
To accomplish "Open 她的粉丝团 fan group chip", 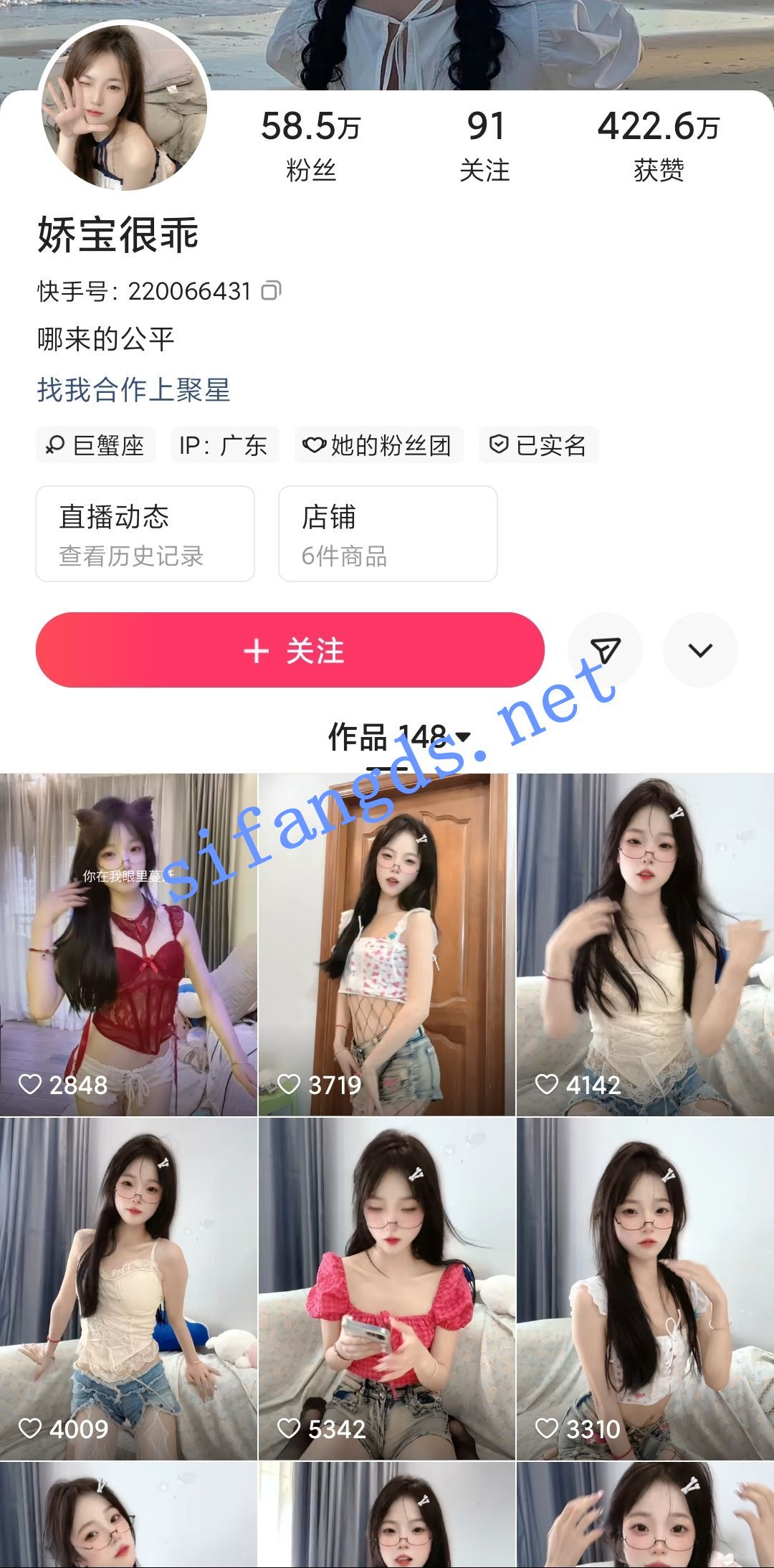I will coord(378,445).
